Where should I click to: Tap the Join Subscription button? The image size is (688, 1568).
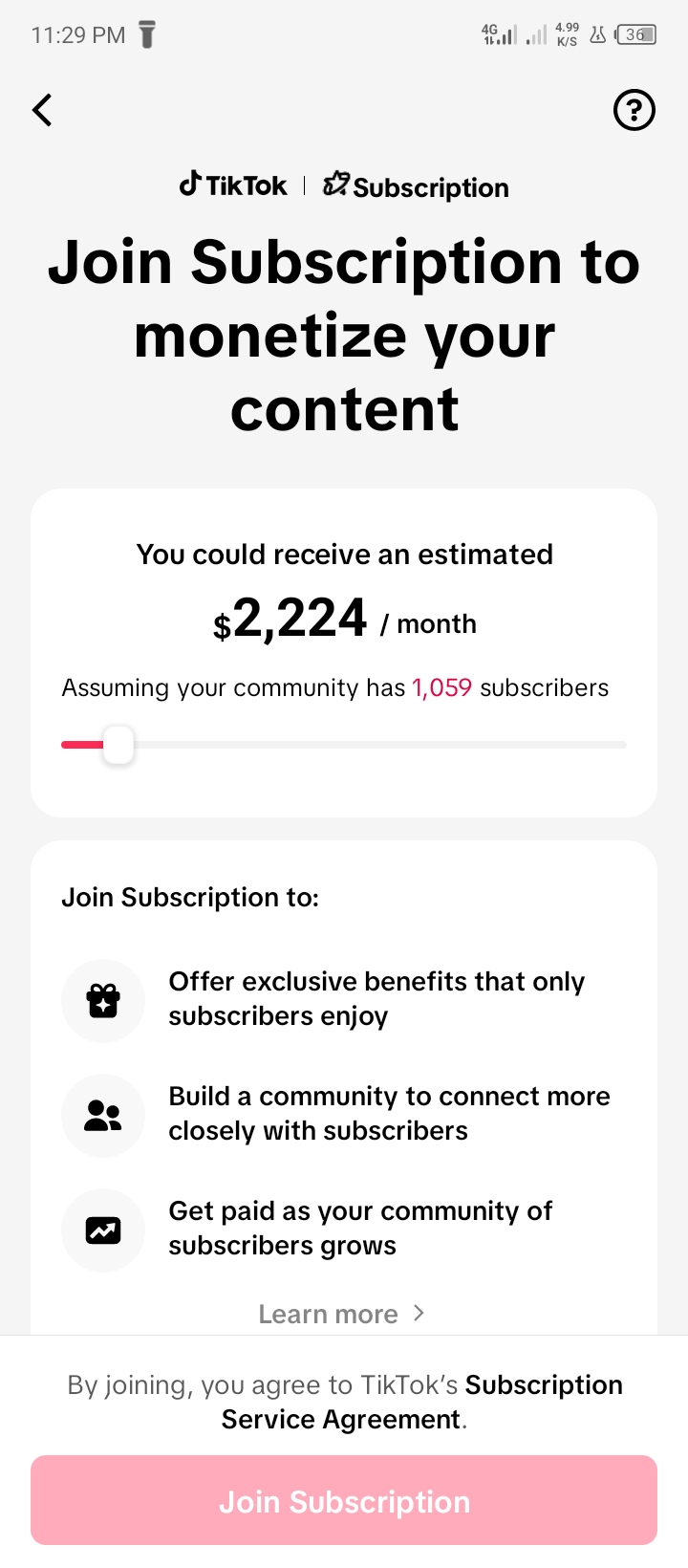344,1500
